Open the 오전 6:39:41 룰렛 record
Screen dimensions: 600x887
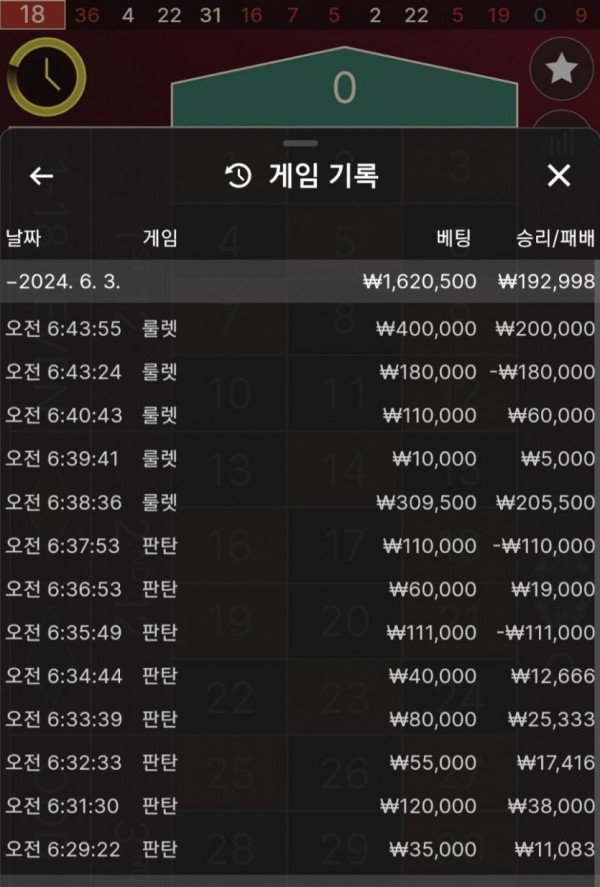click(x=300, y=458)
